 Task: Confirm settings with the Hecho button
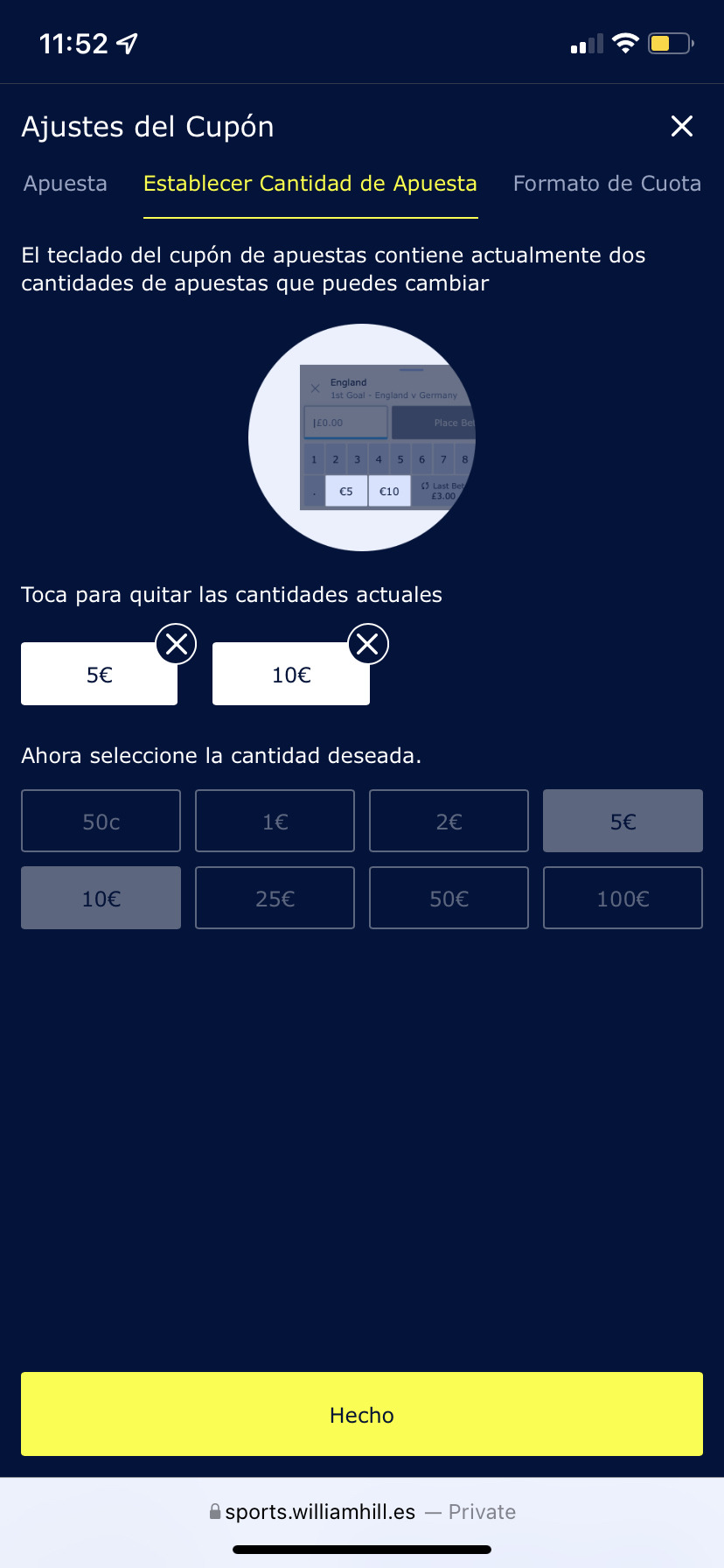pos(362,1414)
